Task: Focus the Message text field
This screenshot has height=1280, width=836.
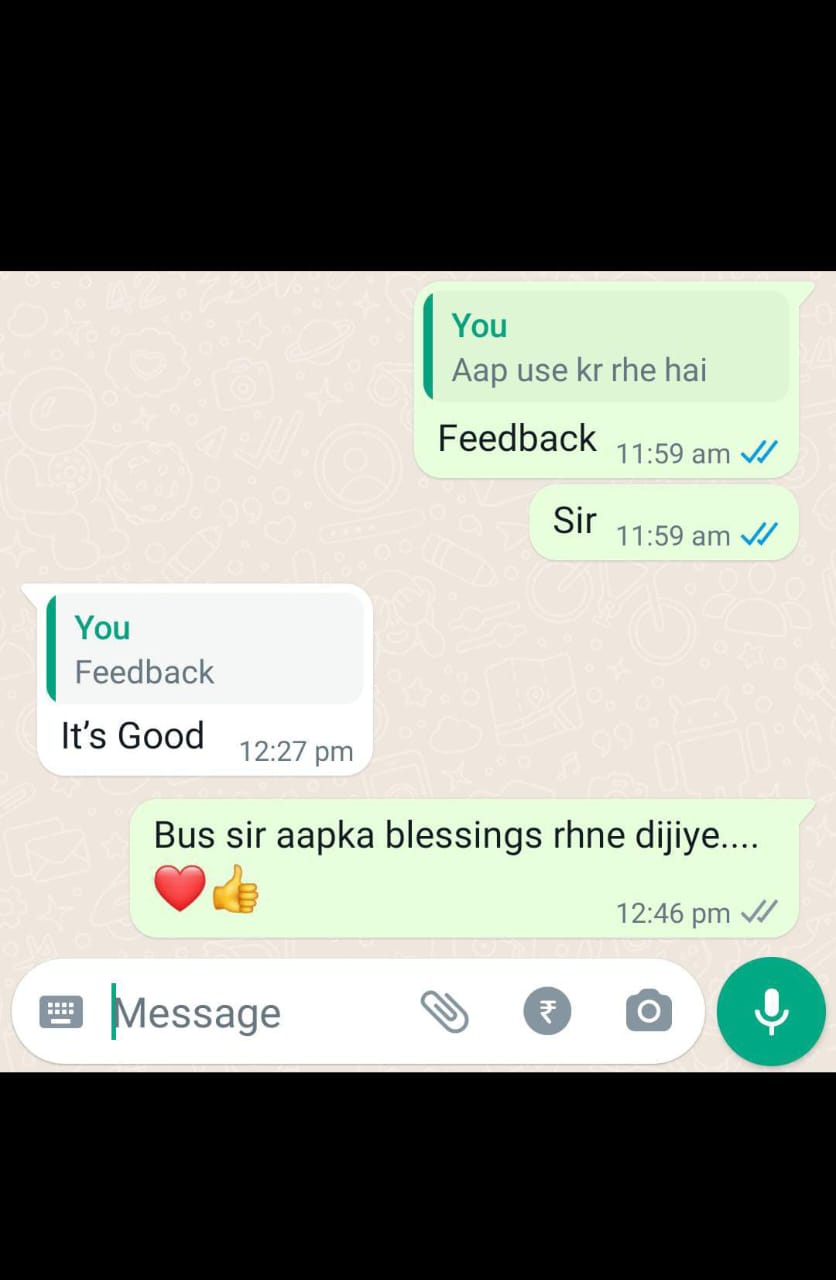Action: coord(250,1013)
